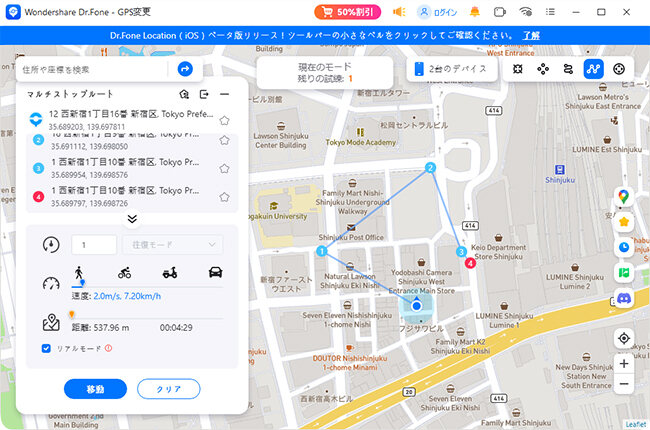The image size is (650, 430).
Task: Select teleport mode in the map toolbar
Action: click(x=517, y=69)
